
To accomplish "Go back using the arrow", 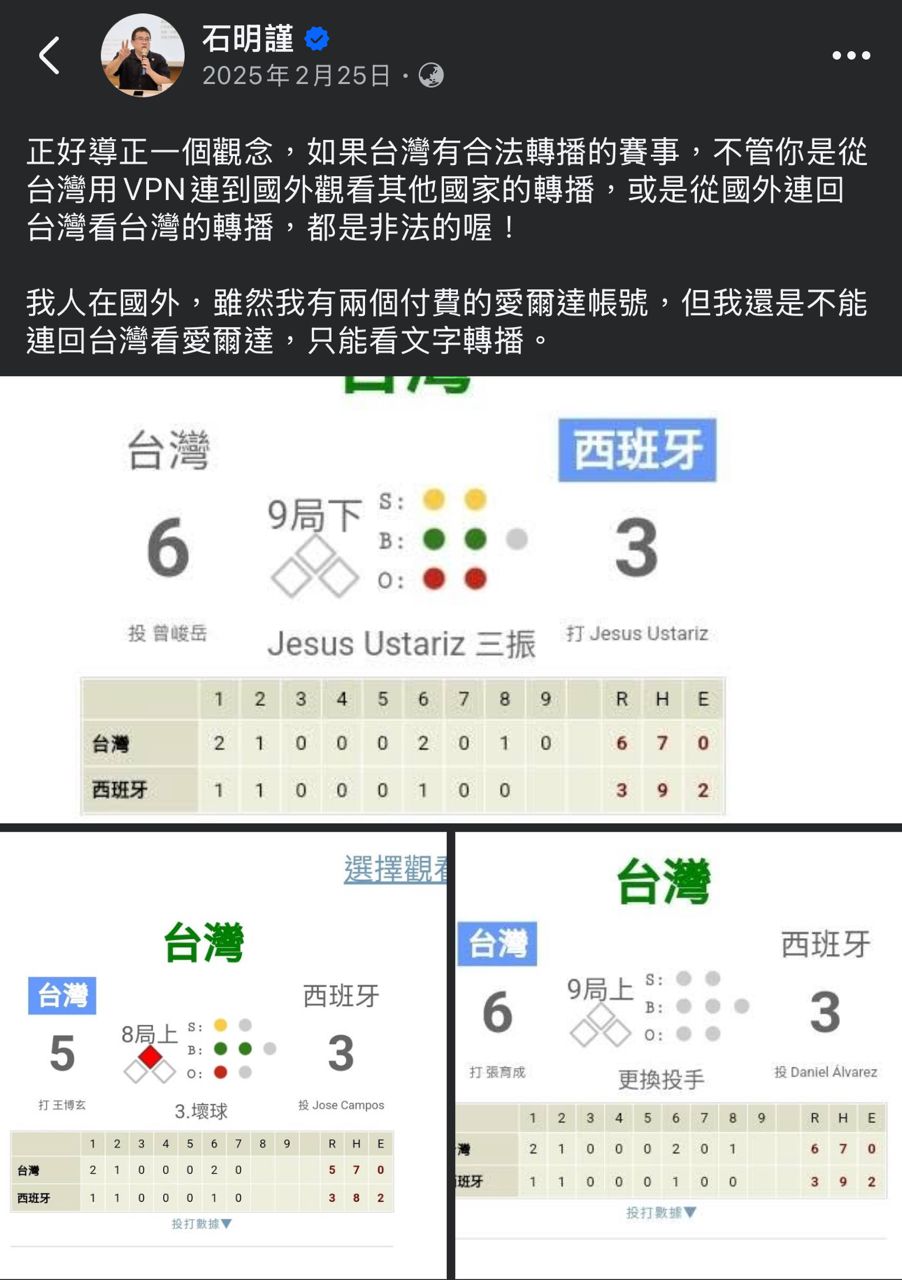I will 49,56.
